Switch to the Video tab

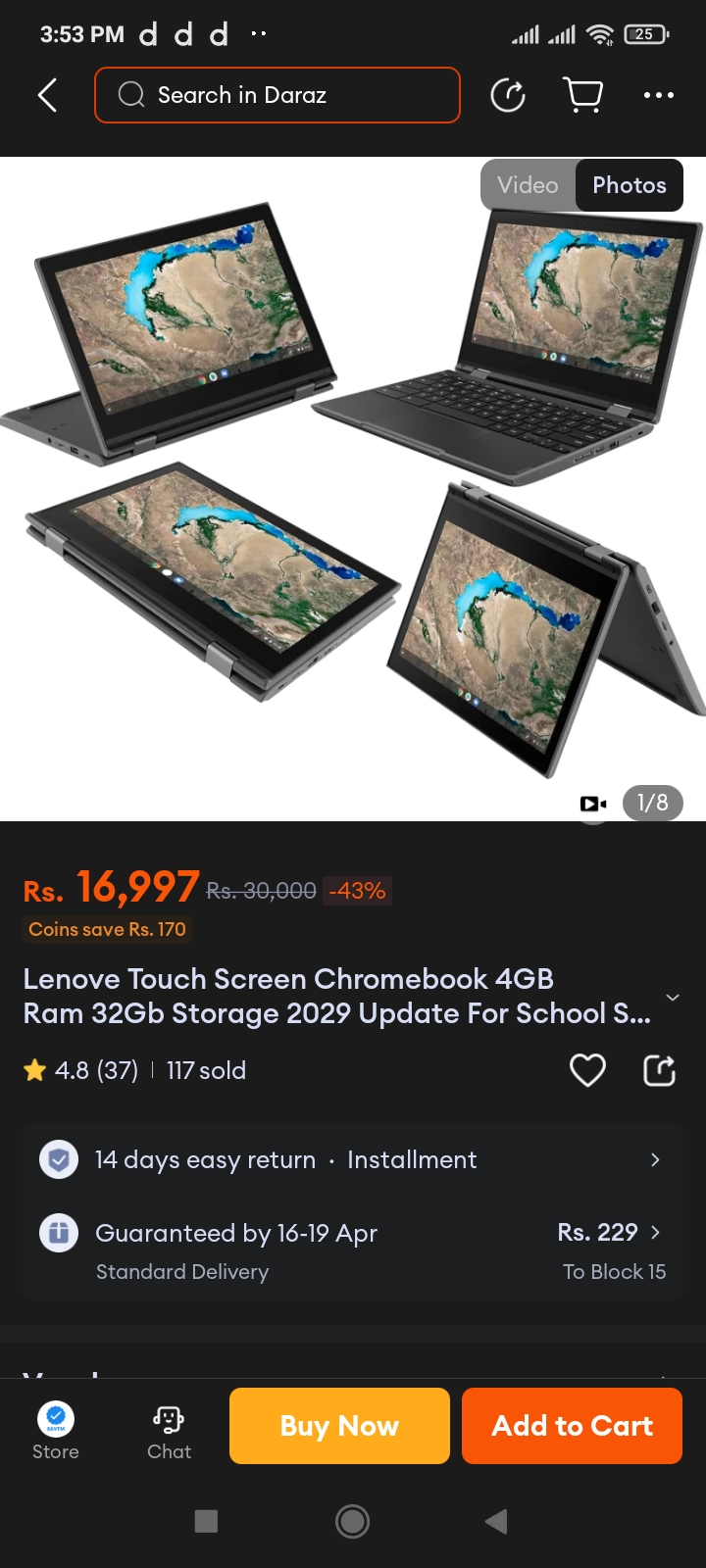[528, 185]
